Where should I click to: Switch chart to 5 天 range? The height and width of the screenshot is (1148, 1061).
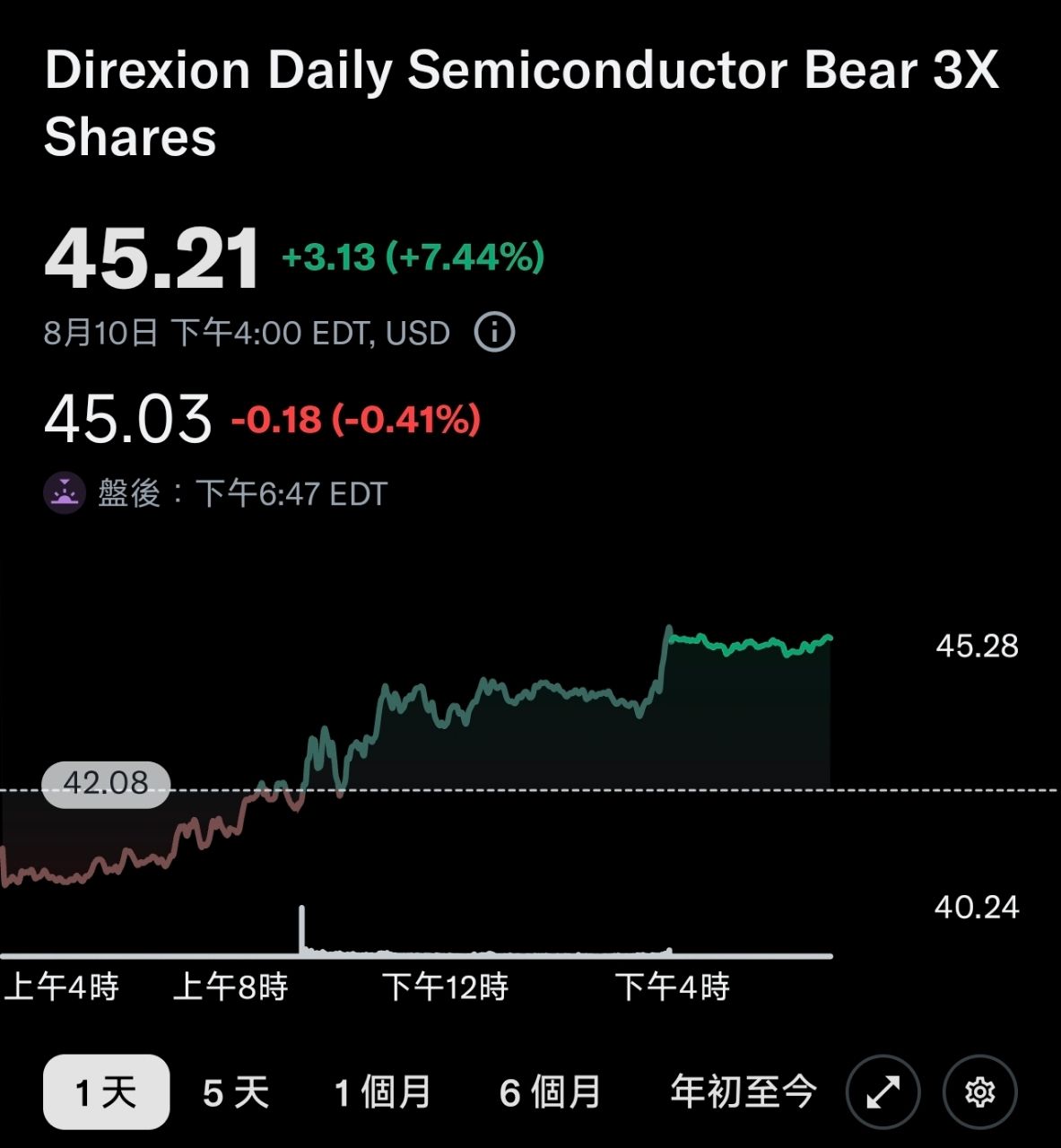236,1092
